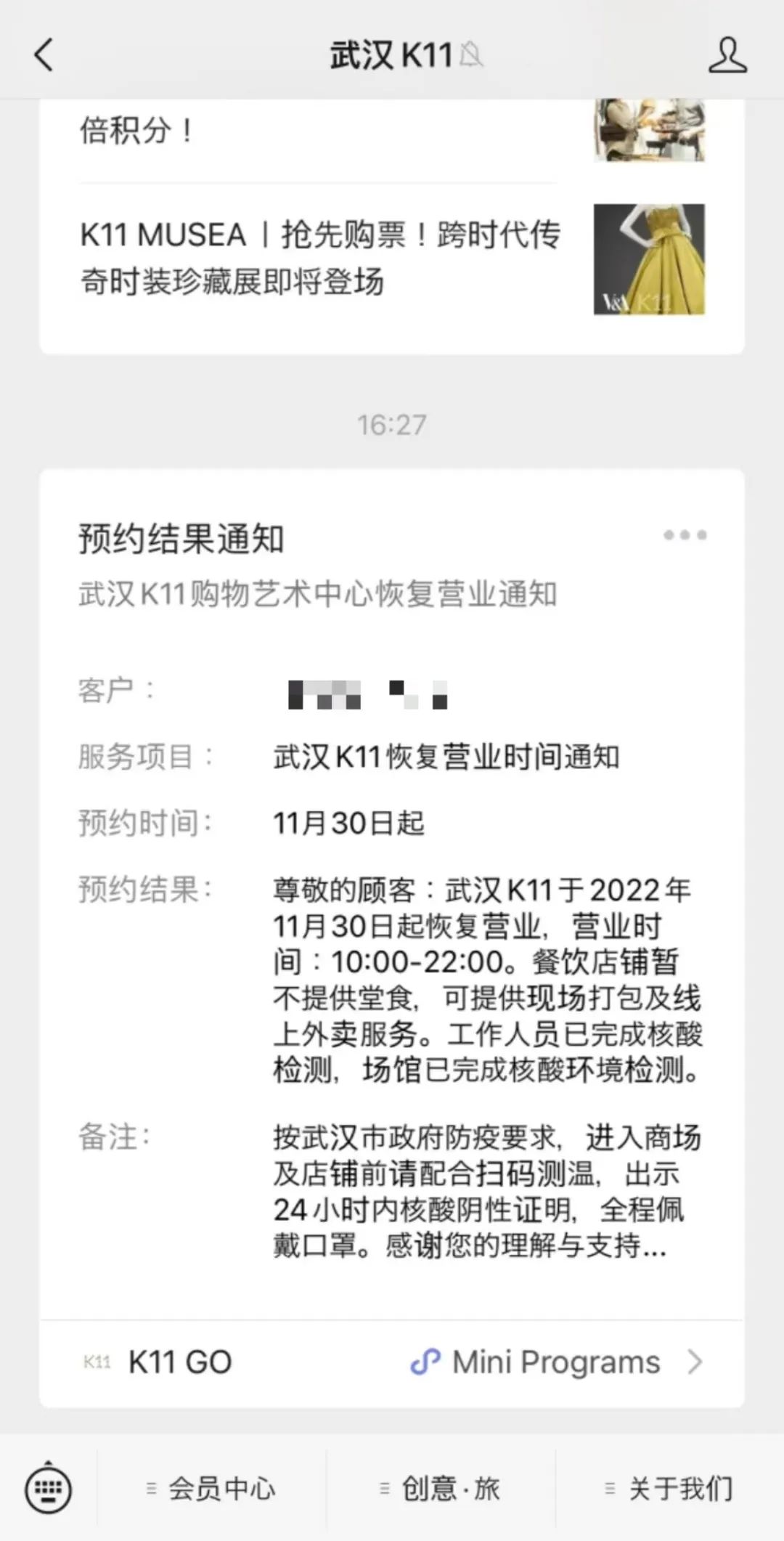Launch the K11 GO Mini Program
784x1541 pixels.
(392, 1362)
